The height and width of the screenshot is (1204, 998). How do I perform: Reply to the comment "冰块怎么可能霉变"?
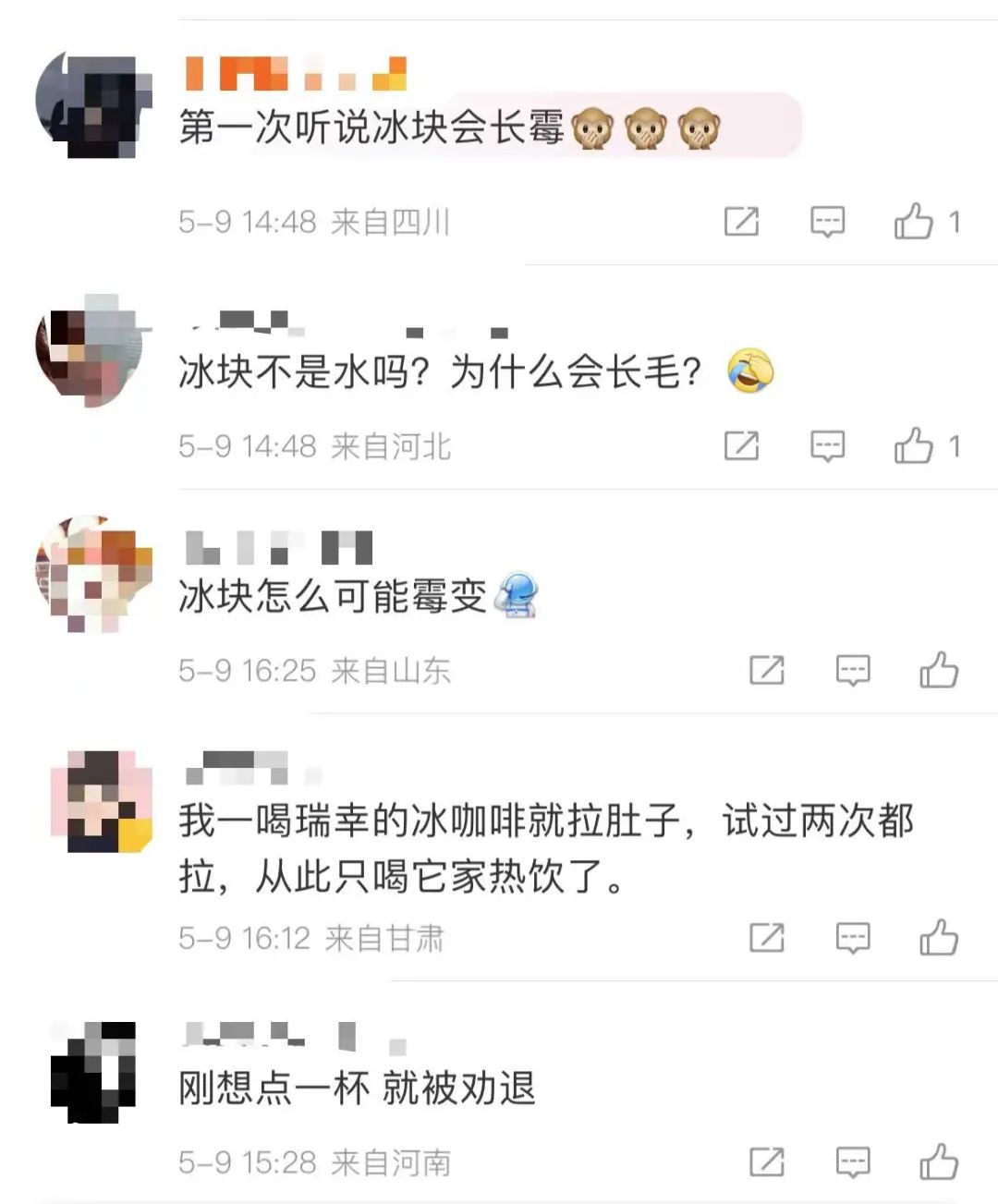pos(852,670)
